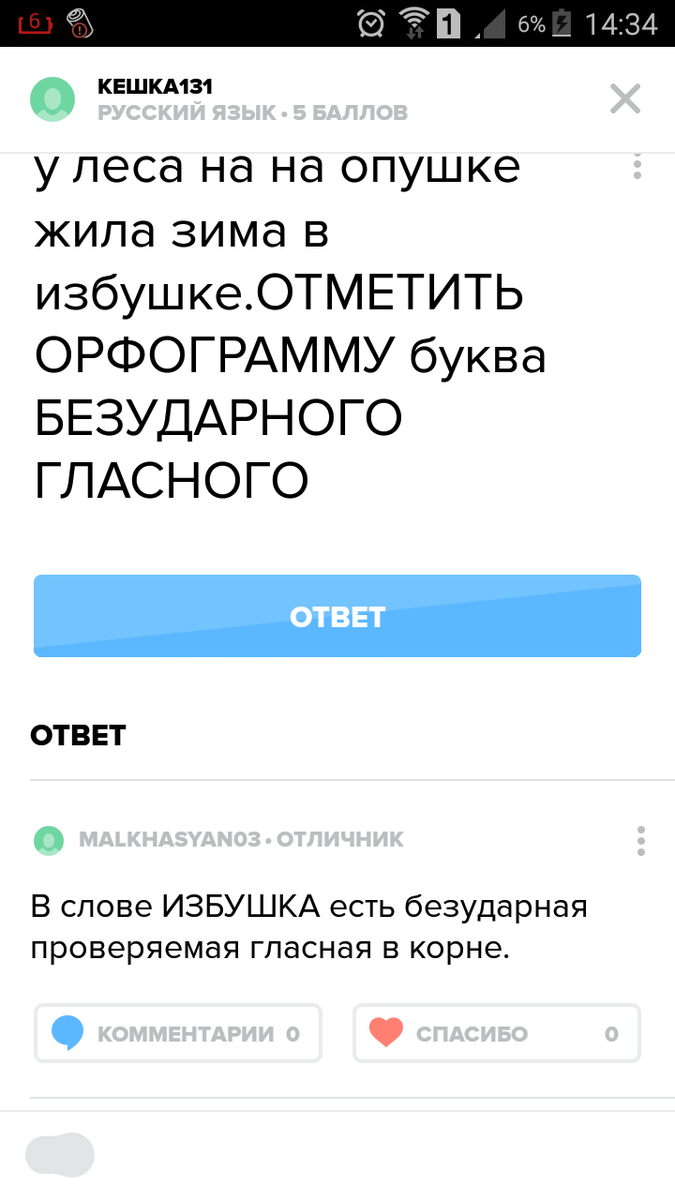Open overflow menu on MALKHASYAN03's answer

tap(641, 840)
